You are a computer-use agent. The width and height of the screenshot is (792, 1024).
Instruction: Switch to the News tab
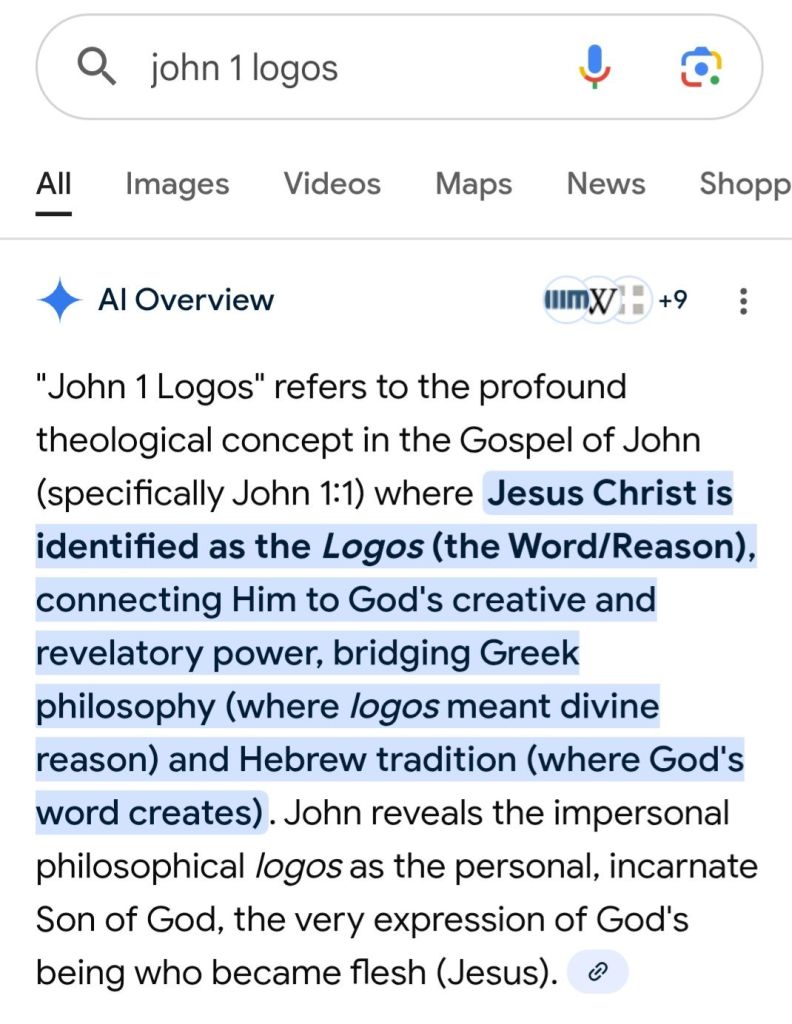click(x=605, y=184)
